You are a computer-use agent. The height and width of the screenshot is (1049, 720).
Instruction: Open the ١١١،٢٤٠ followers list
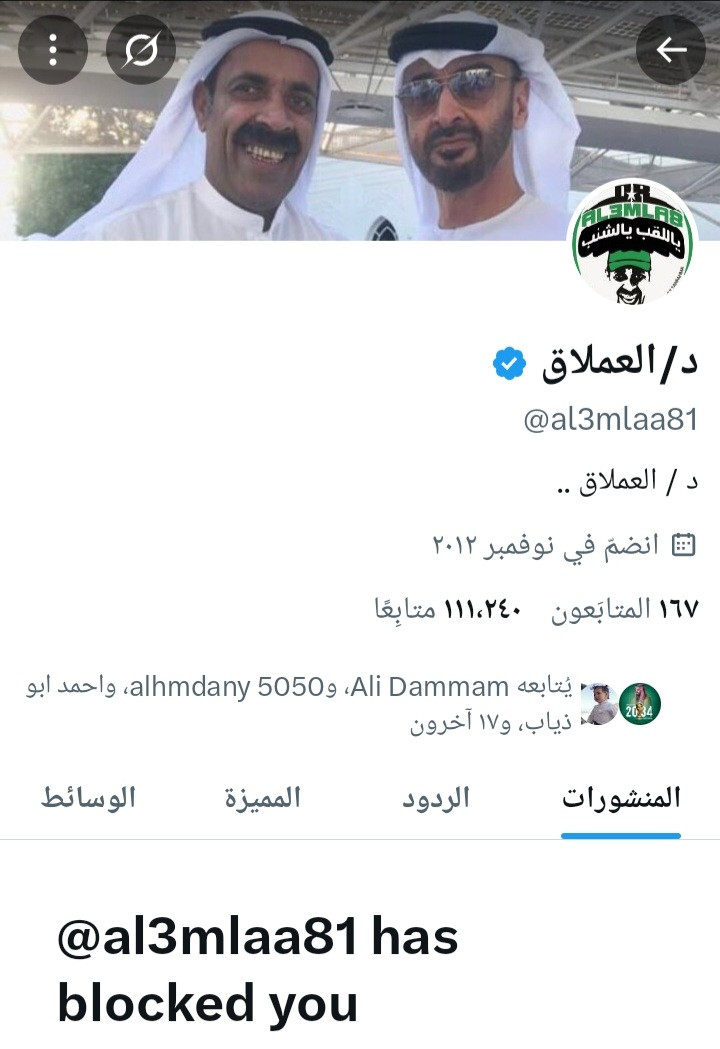point(448,609)
